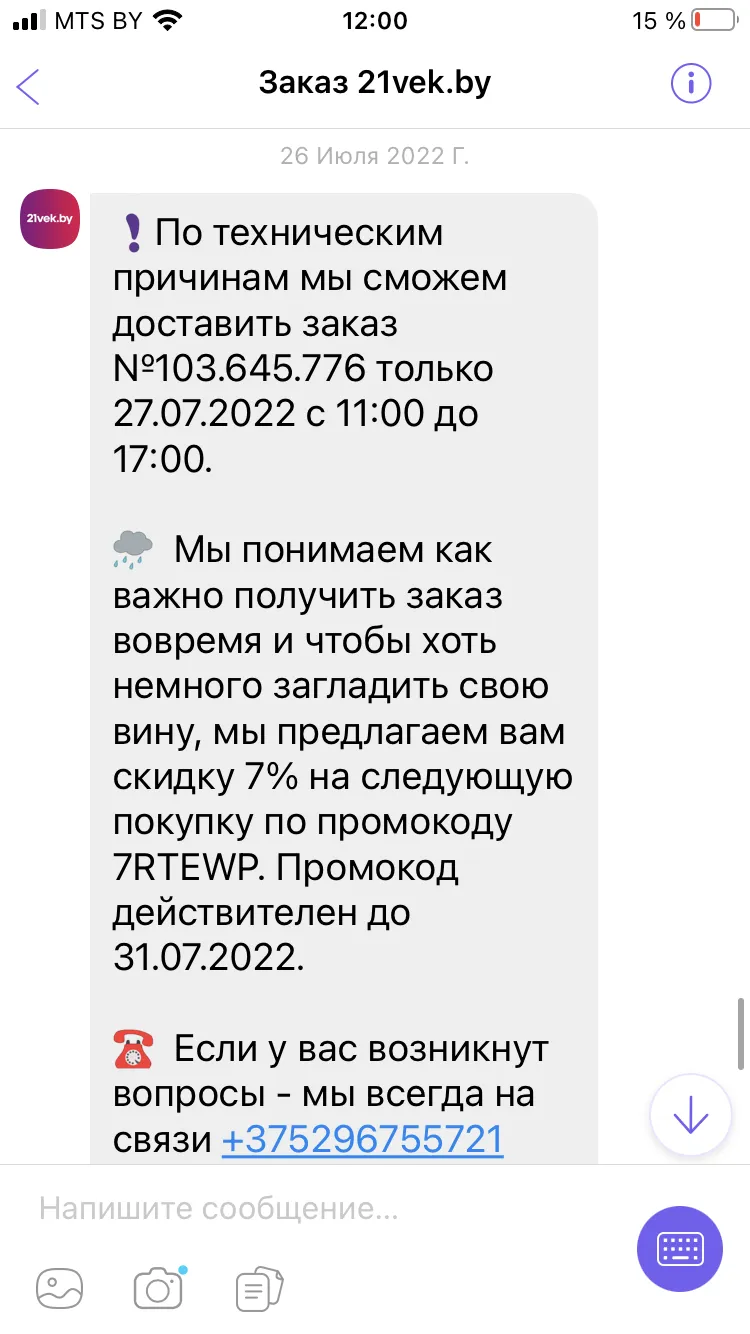Open the purple keyboard button
The image size is (750, 1334).
pyautogui.click(x=680, y=1249)
